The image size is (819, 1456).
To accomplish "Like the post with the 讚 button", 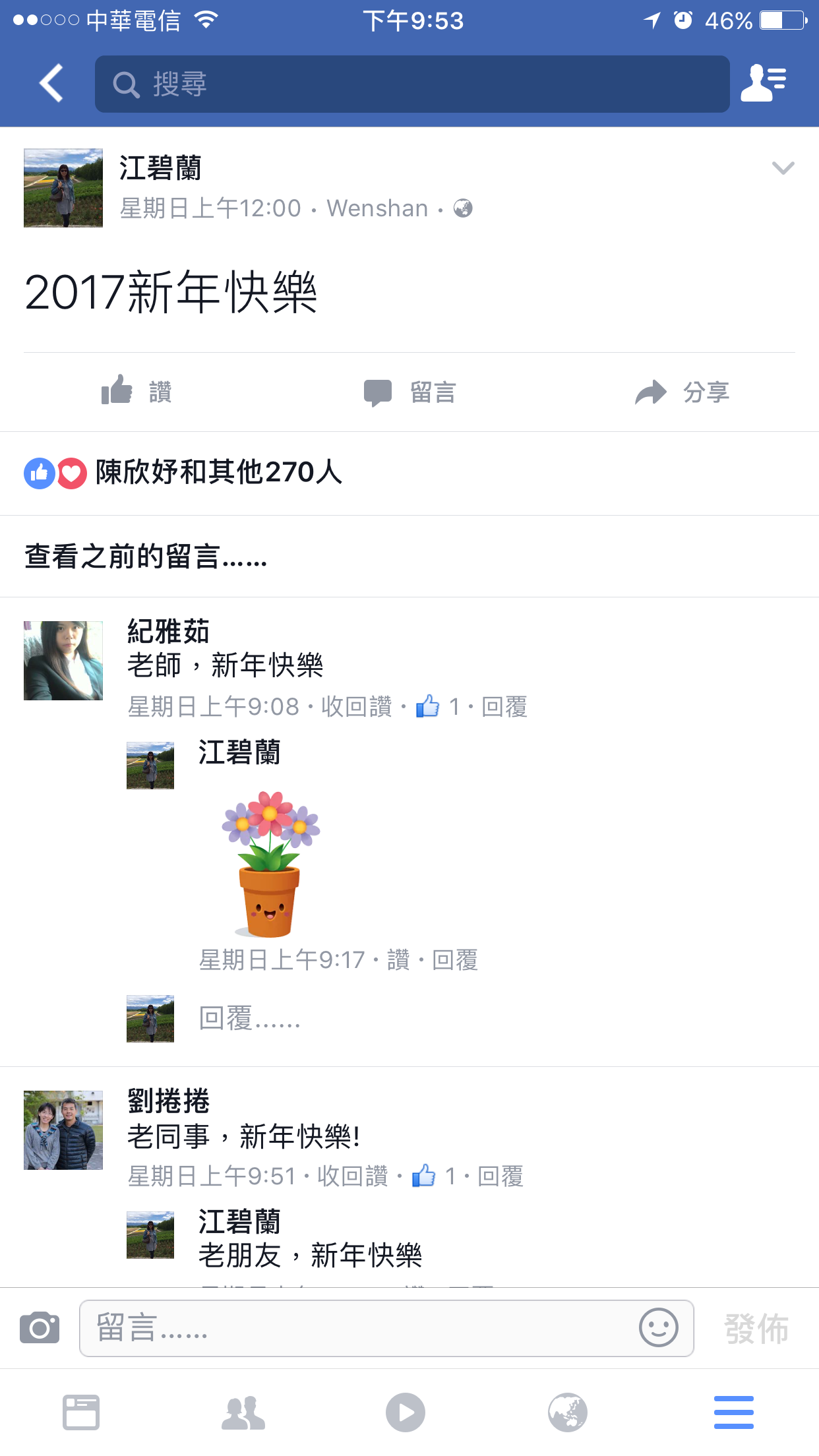I will (x=136, y=392).
